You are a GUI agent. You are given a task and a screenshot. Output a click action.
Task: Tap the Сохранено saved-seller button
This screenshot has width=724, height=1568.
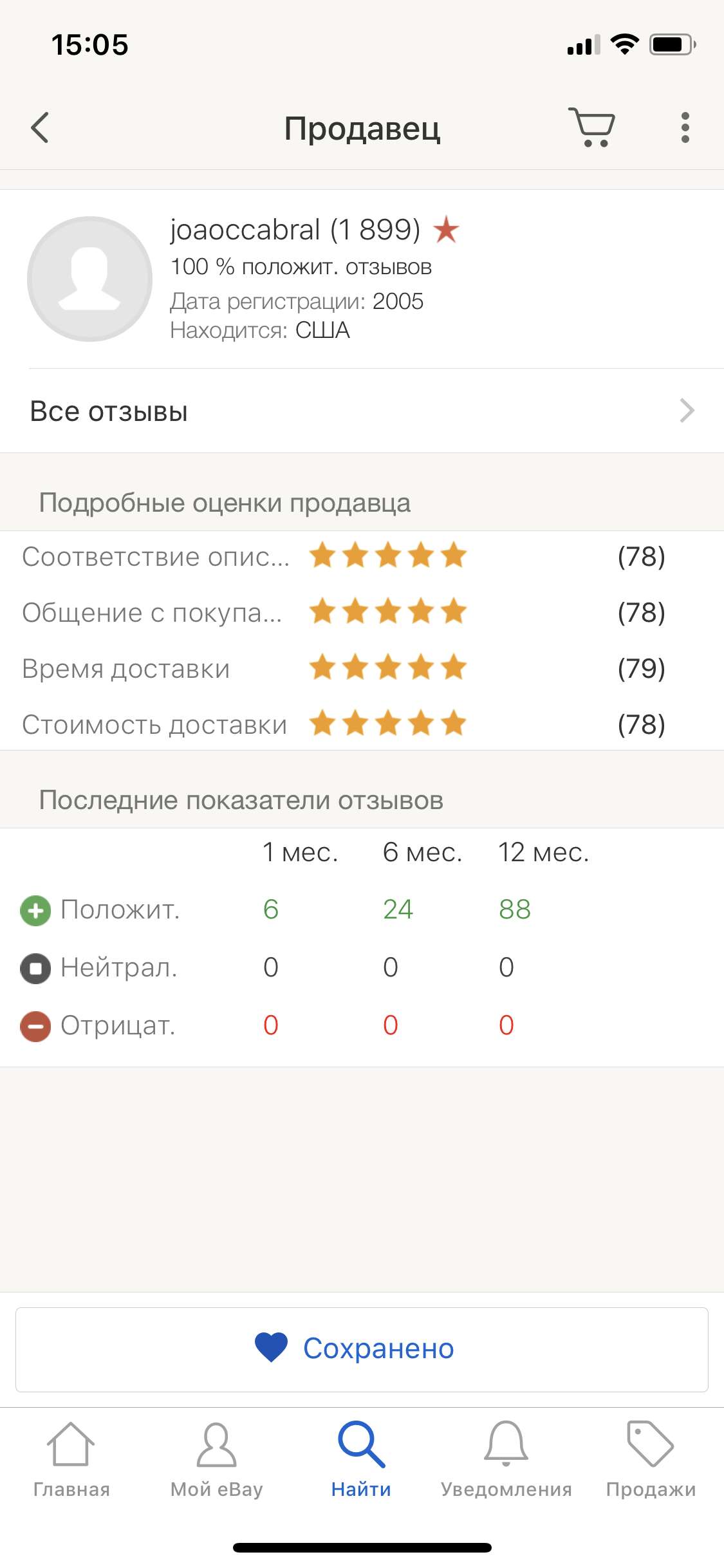[x=362, y=1349]
